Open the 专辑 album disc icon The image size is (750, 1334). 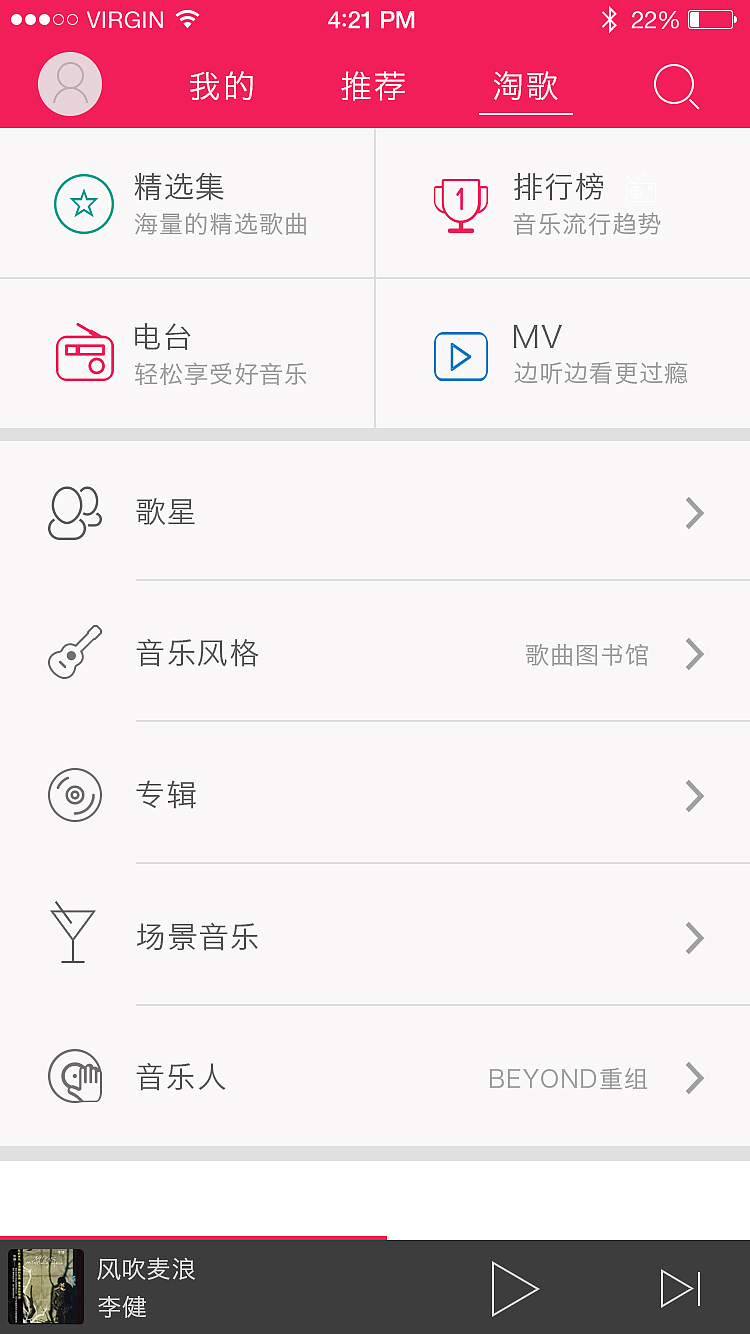click(x=74, y=795)
